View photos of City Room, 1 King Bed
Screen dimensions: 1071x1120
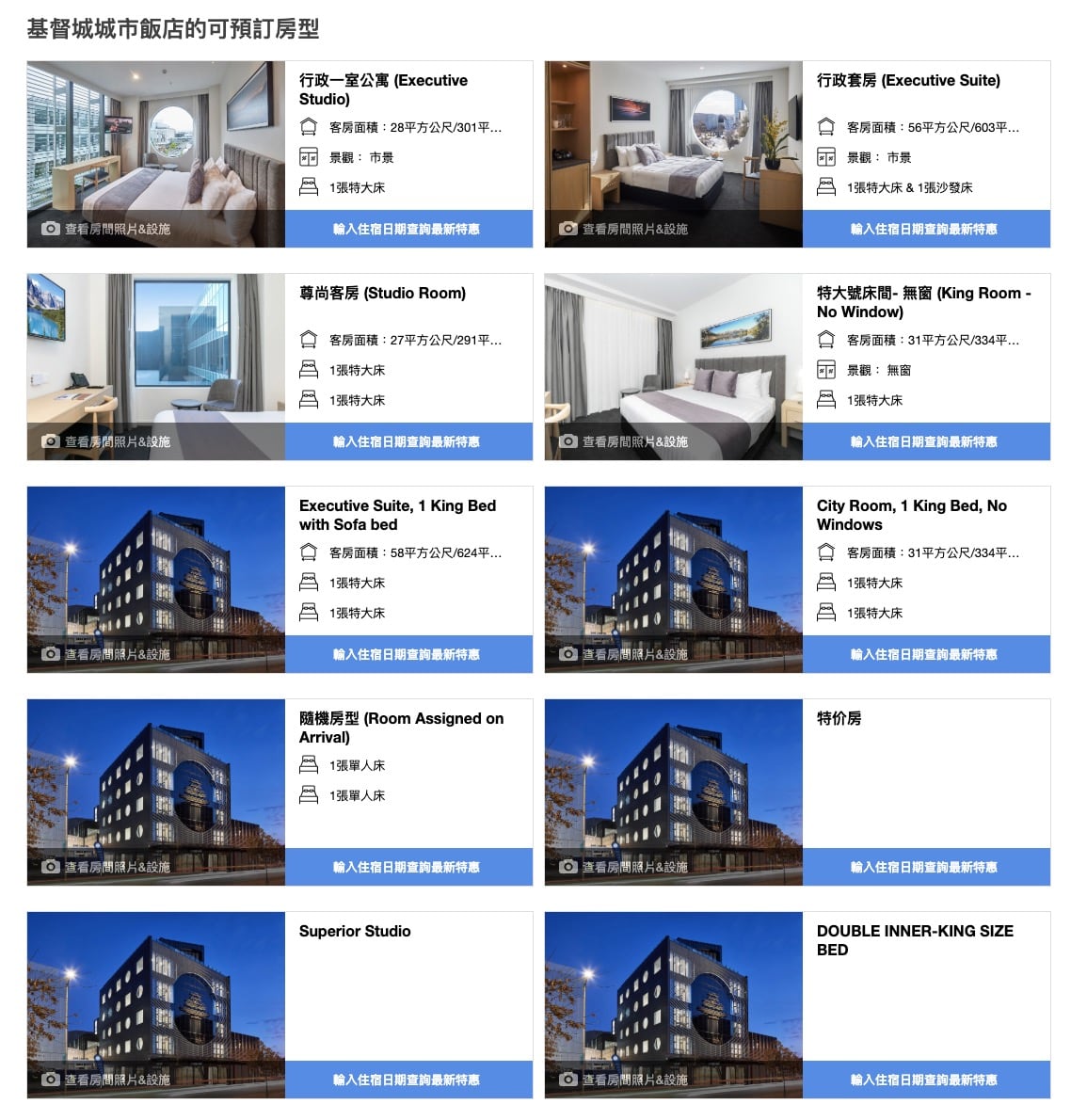tap(625, 654)
